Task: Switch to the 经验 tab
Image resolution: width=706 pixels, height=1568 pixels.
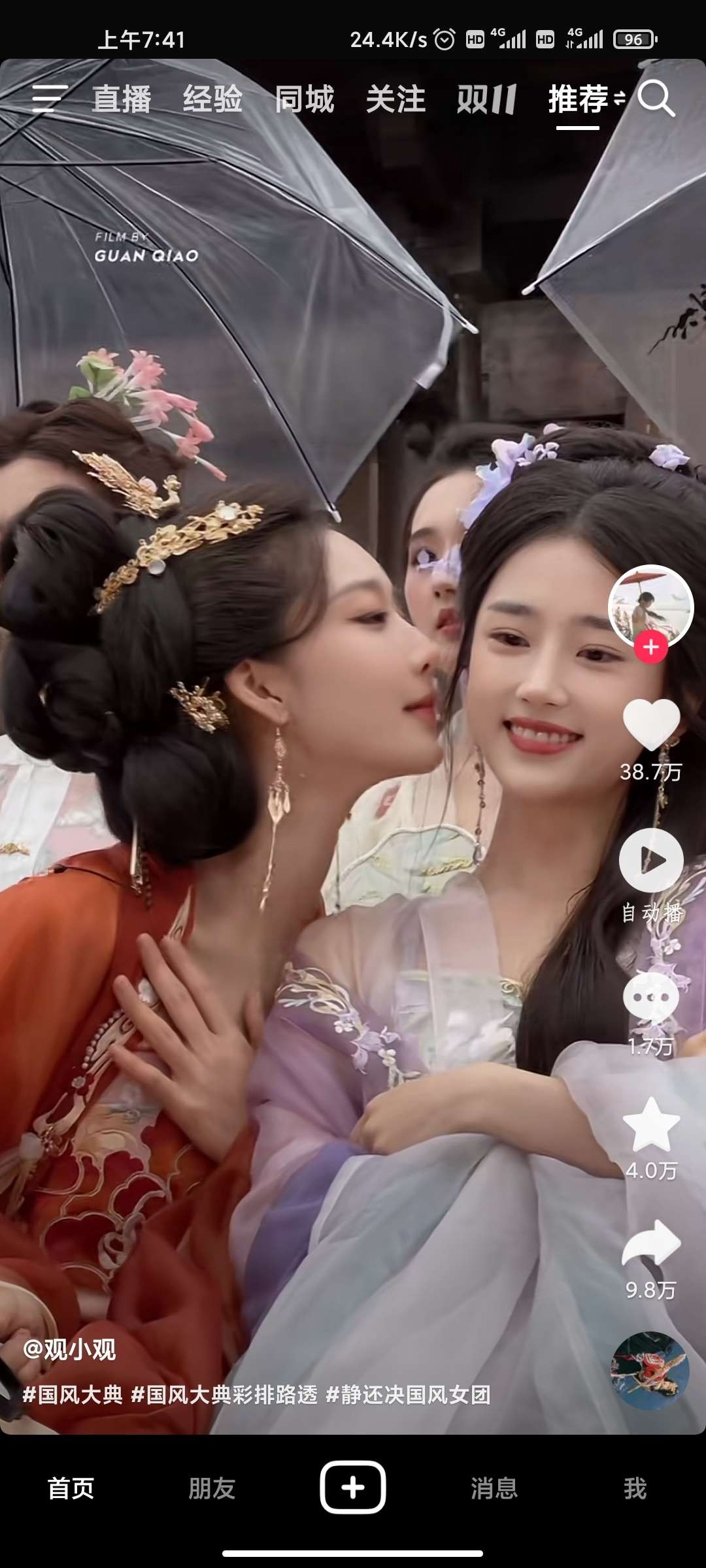Action: (x=212, y=99)
